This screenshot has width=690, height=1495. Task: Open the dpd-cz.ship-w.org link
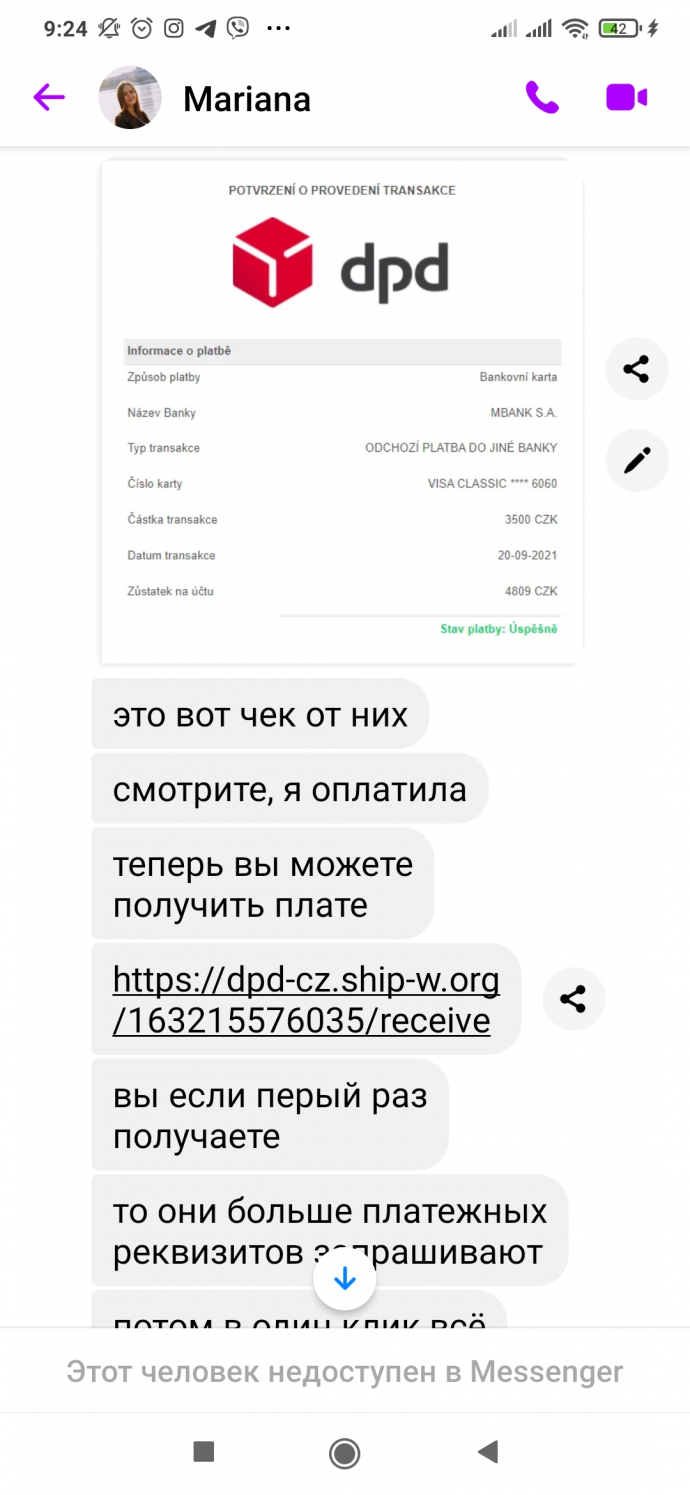(x=306, y=1000)
